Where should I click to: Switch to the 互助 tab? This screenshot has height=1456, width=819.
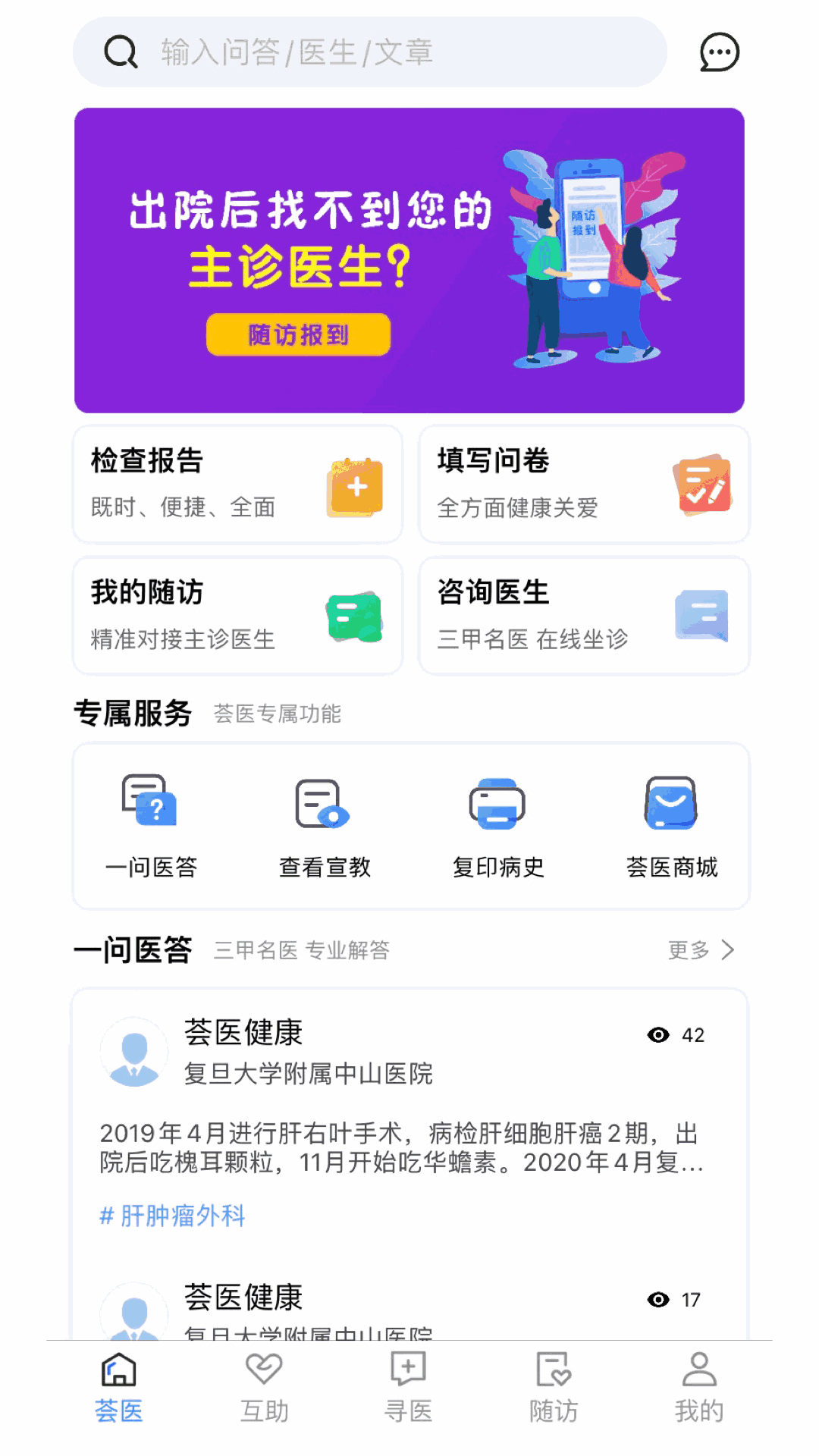264,1388
